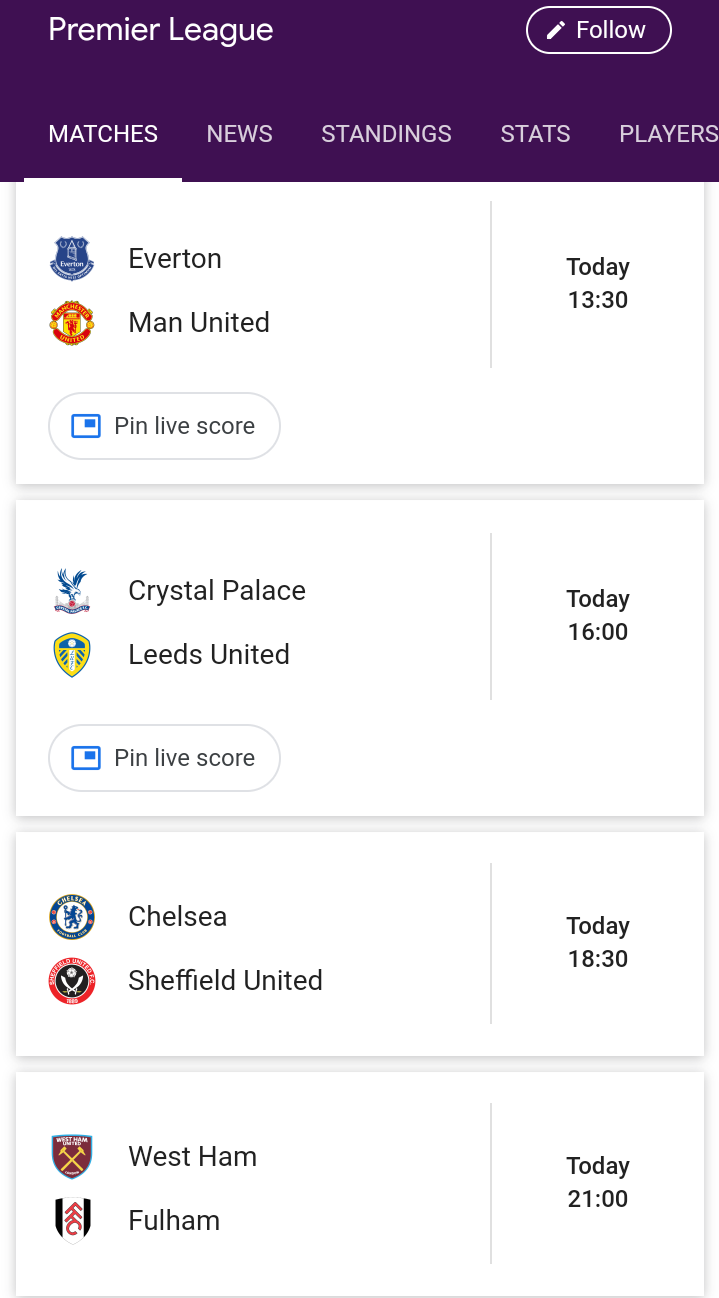This screenshot has width=719, height=1298.
Task: Switch to the News tab
Action: (240, 134)
